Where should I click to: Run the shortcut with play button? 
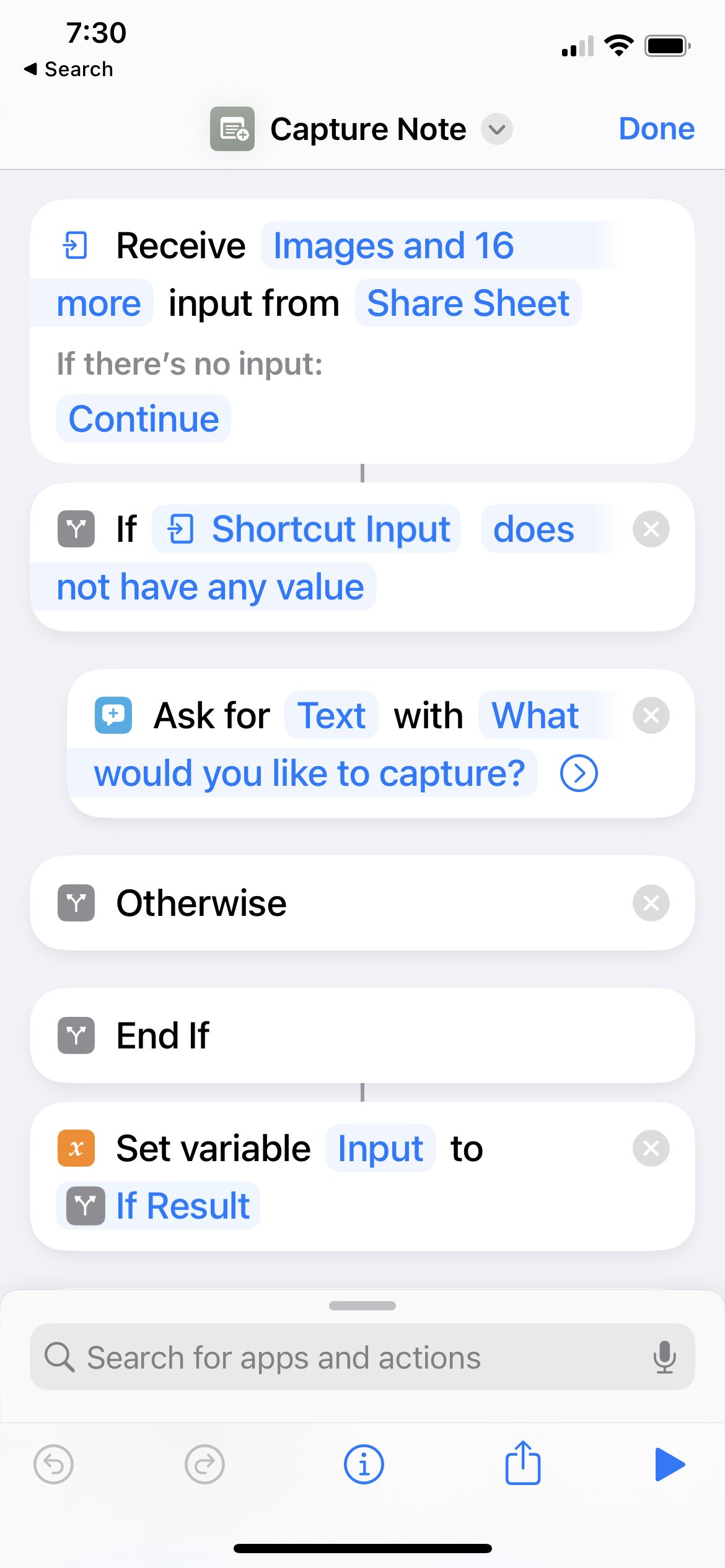click(x=669, y=1465)
